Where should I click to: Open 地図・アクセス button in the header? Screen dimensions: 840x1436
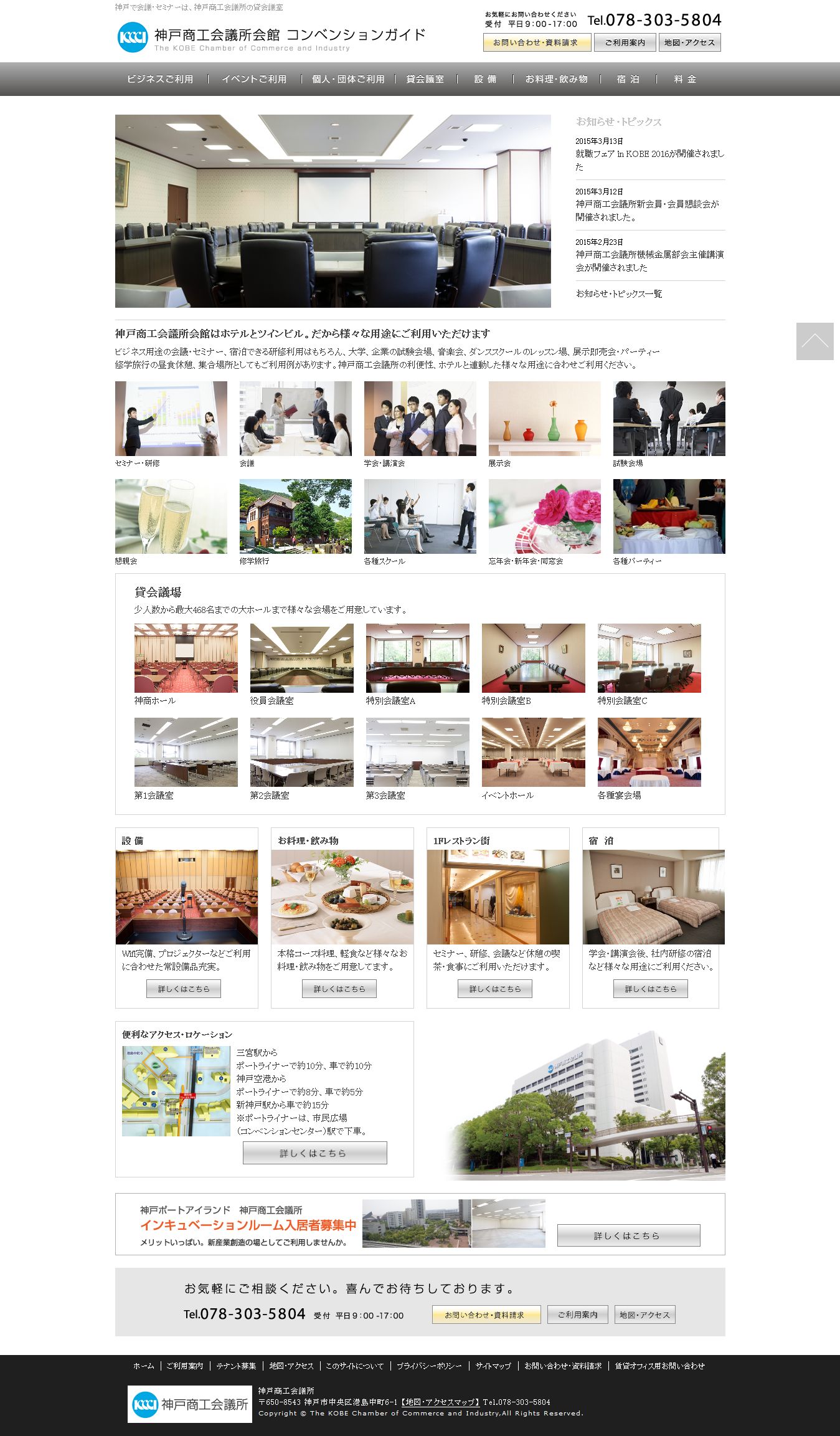point(689,42)
